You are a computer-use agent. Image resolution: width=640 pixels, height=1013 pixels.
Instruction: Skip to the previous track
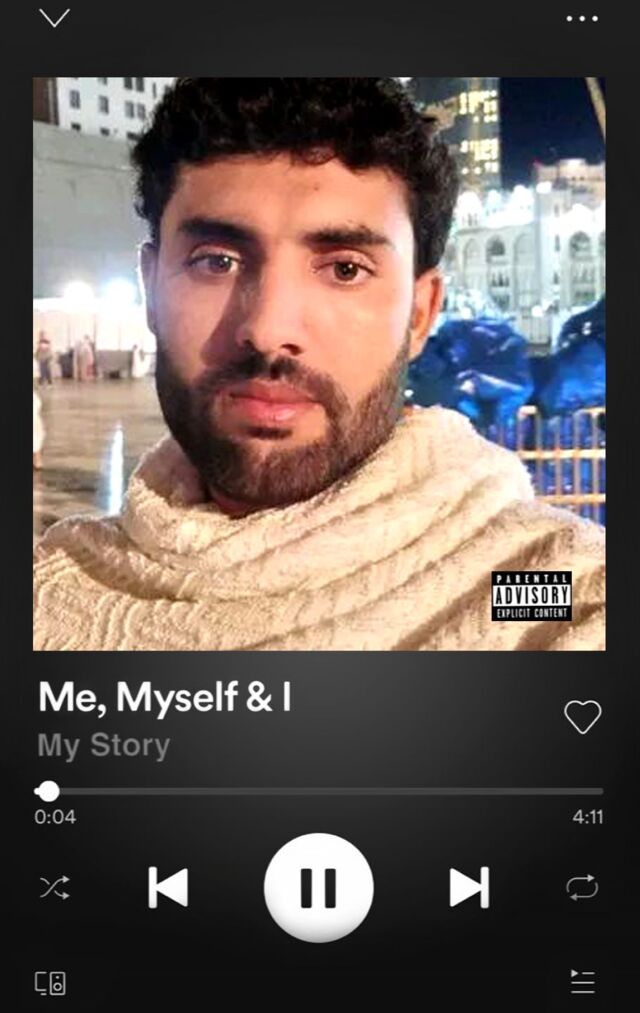168,887
